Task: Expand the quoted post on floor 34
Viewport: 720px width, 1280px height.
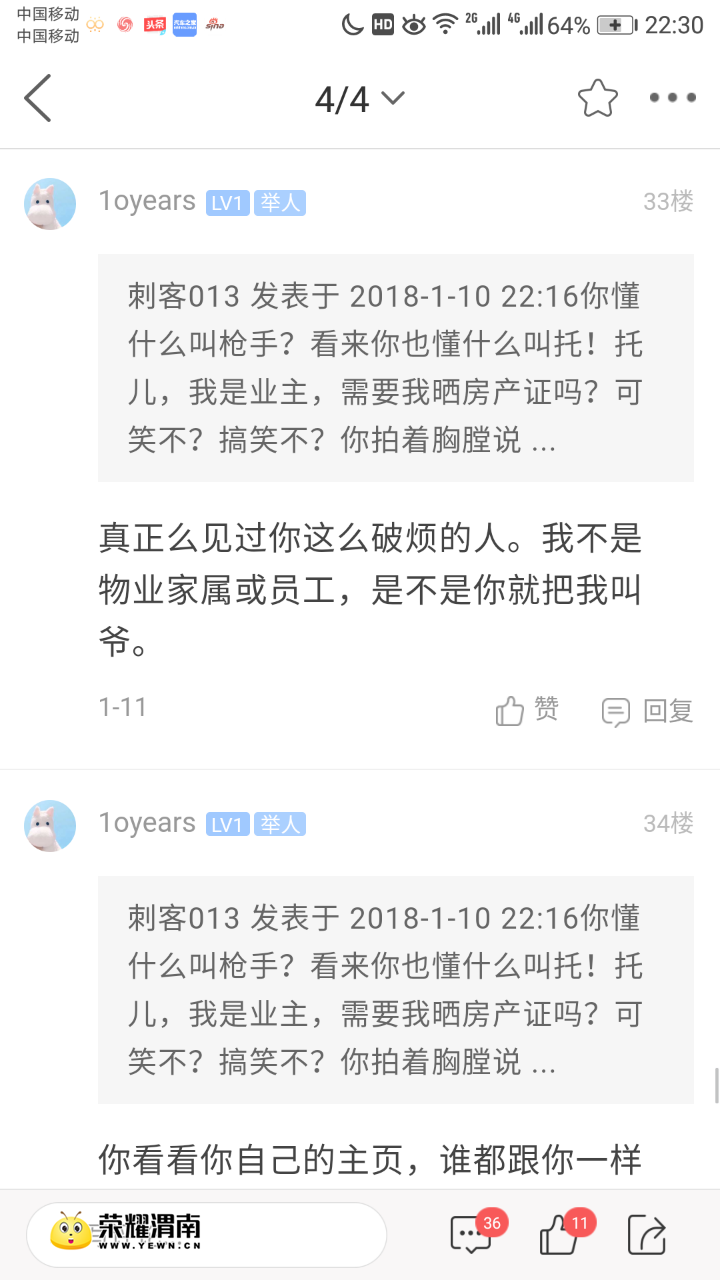Action: click(x=396, y=990)
